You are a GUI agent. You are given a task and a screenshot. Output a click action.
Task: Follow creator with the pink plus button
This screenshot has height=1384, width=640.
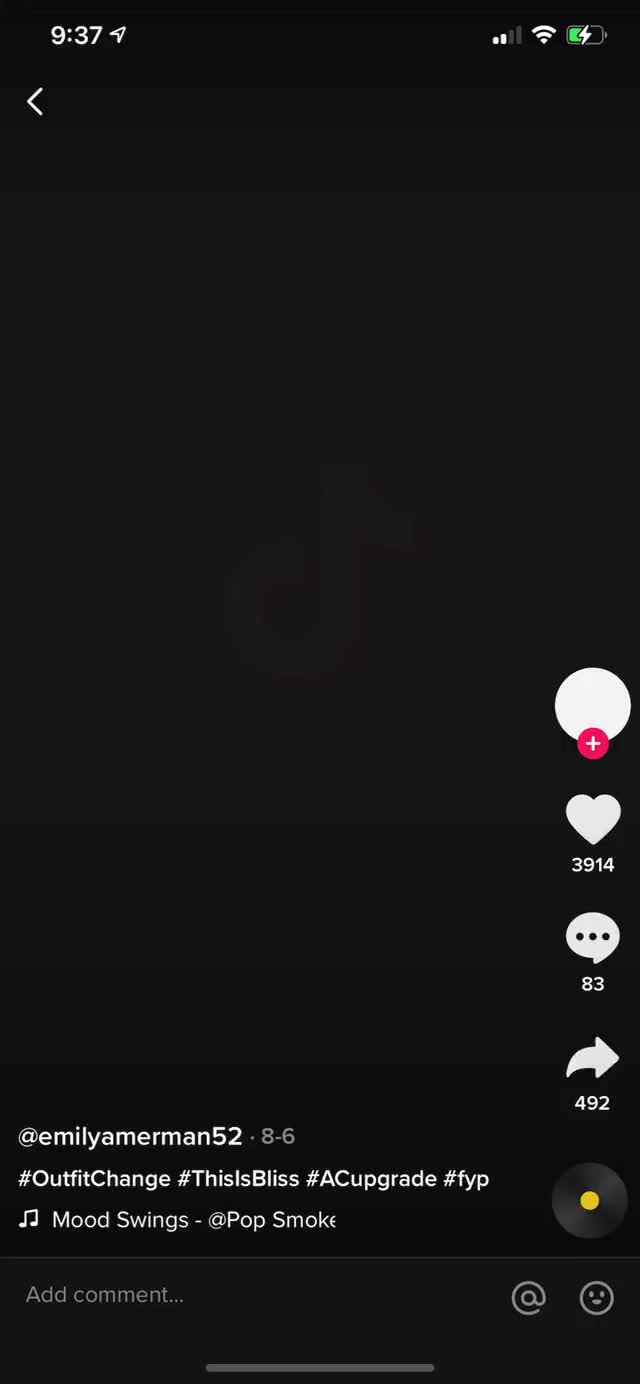click(x=593, y=744)
